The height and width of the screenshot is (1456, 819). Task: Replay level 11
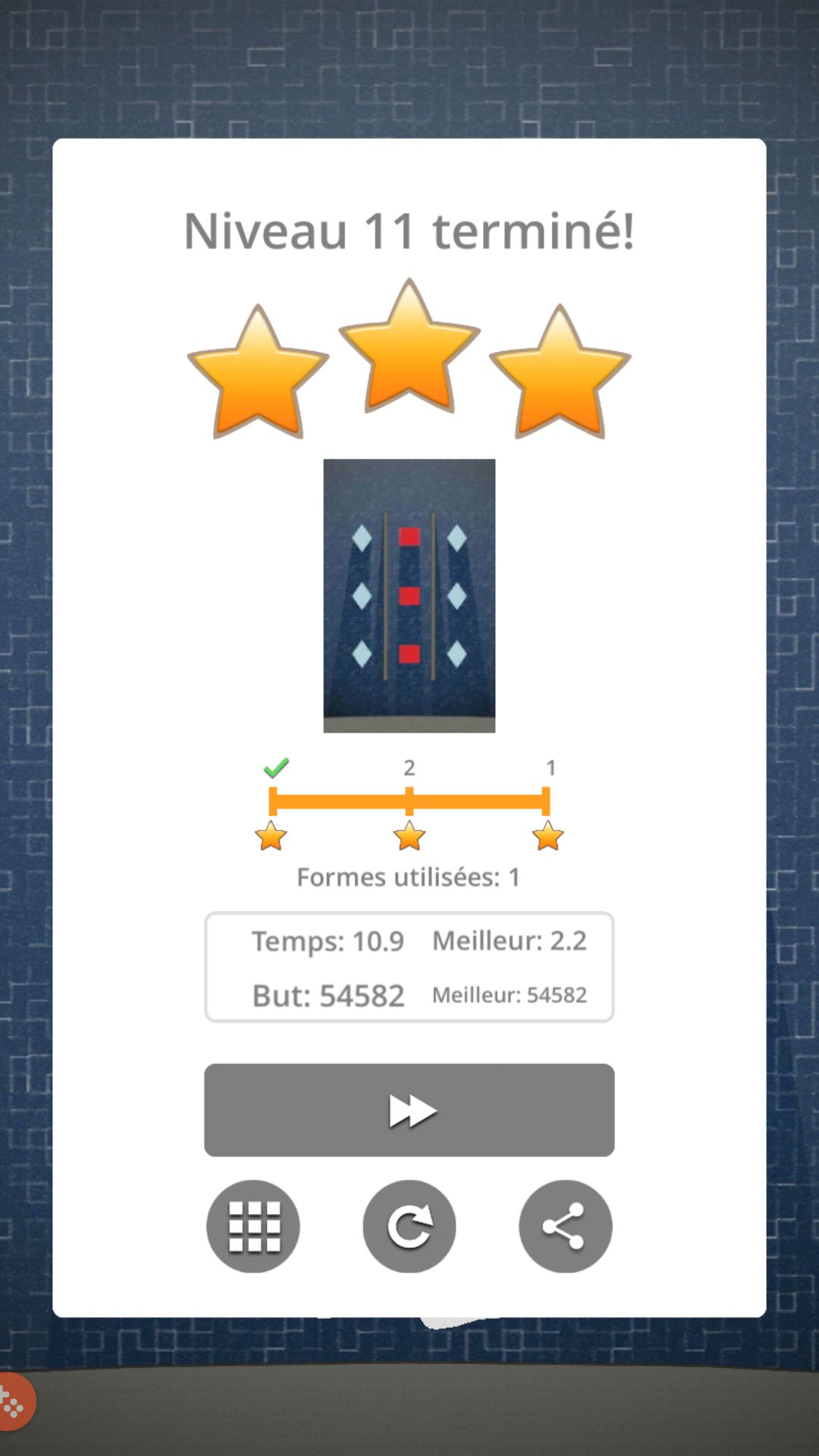409,1226
